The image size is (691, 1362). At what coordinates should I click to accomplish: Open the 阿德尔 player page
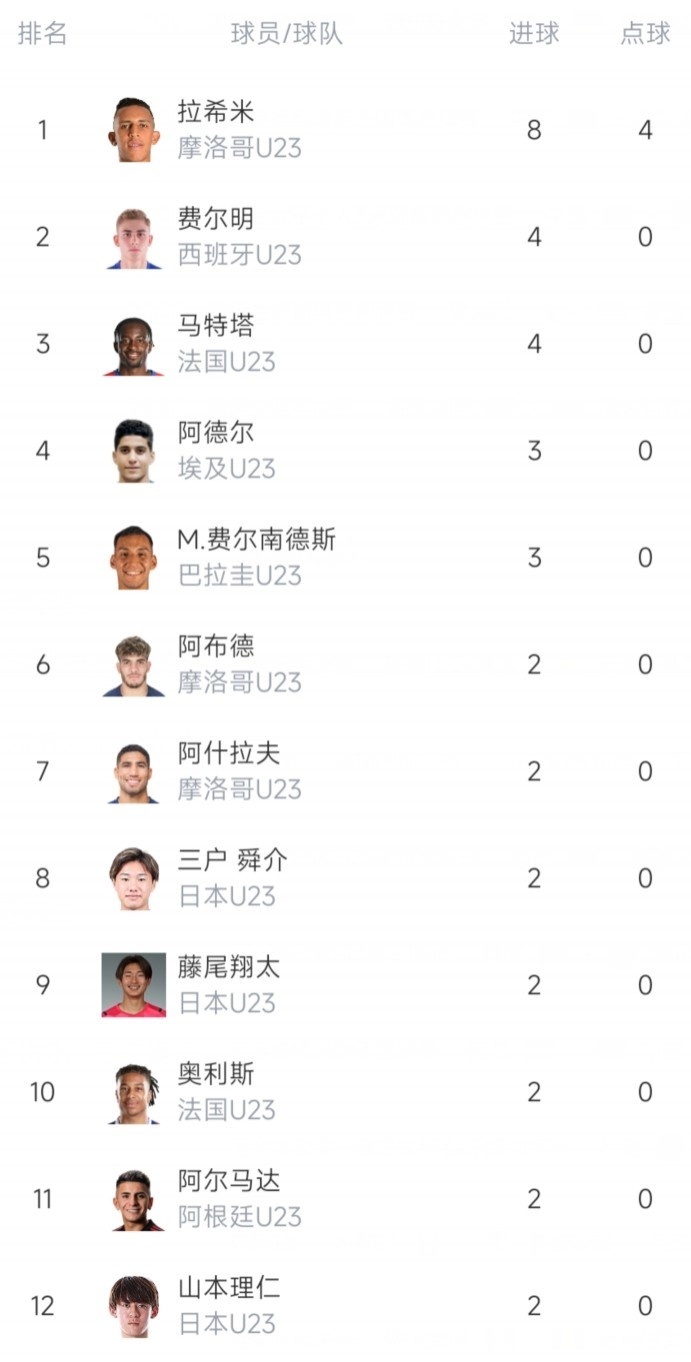(x=216, y=433)
